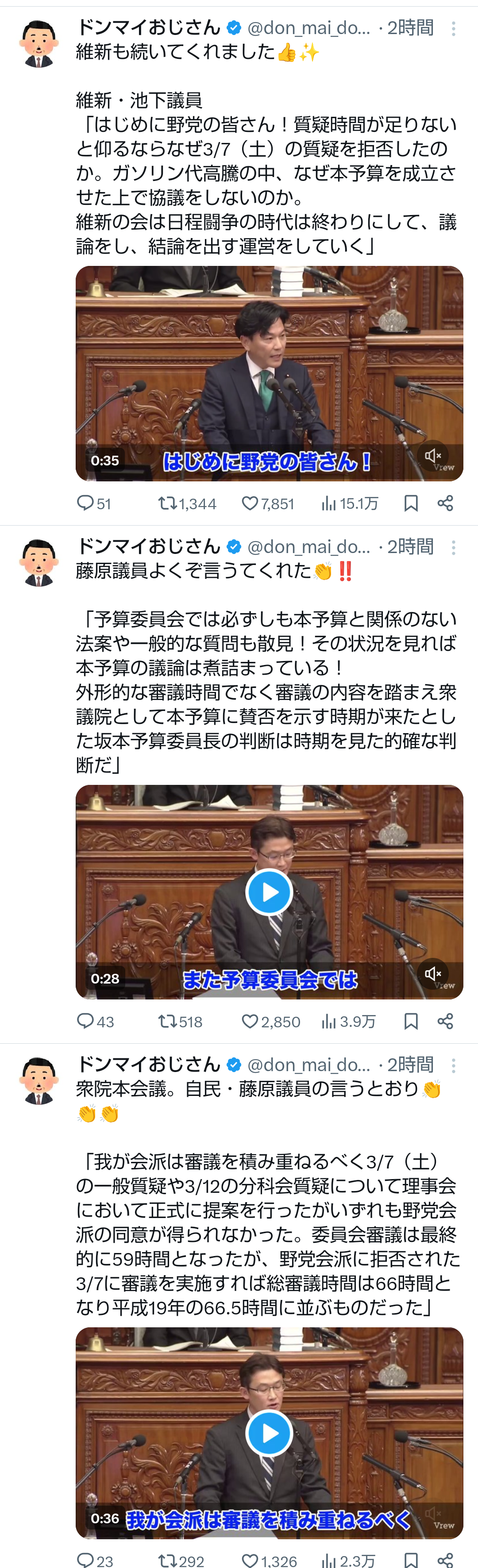Open ドンマイおじさん profile avatar on 衆院本会議 post

point(39,1081)
